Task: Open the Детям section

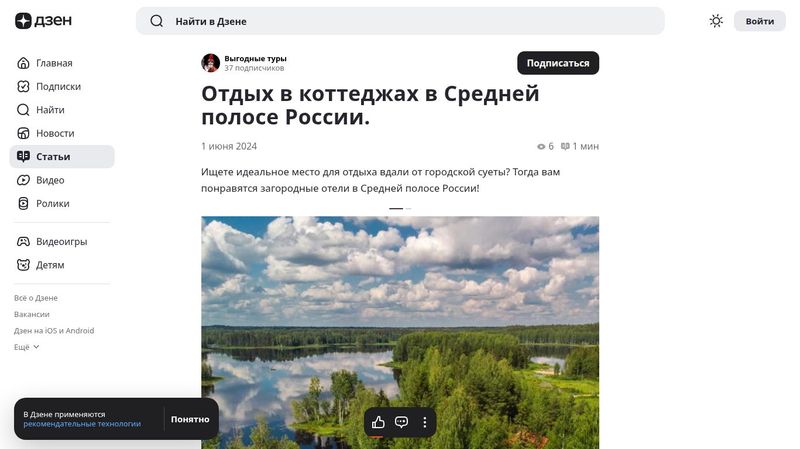Action: [x=50, y=265]
